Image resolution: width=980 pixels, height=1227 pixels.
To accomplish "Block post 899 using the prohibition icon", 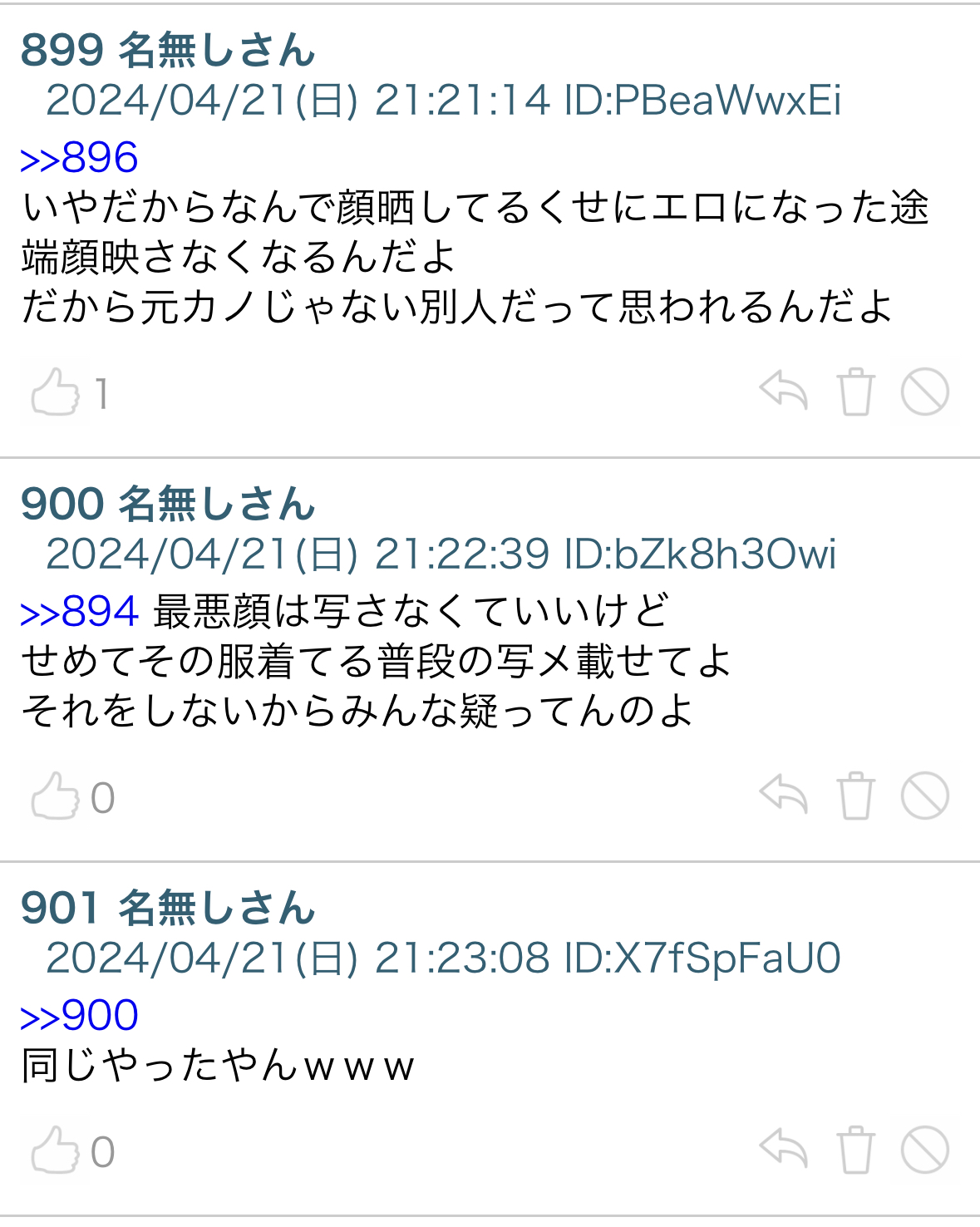I will click(x=925, y=392).
